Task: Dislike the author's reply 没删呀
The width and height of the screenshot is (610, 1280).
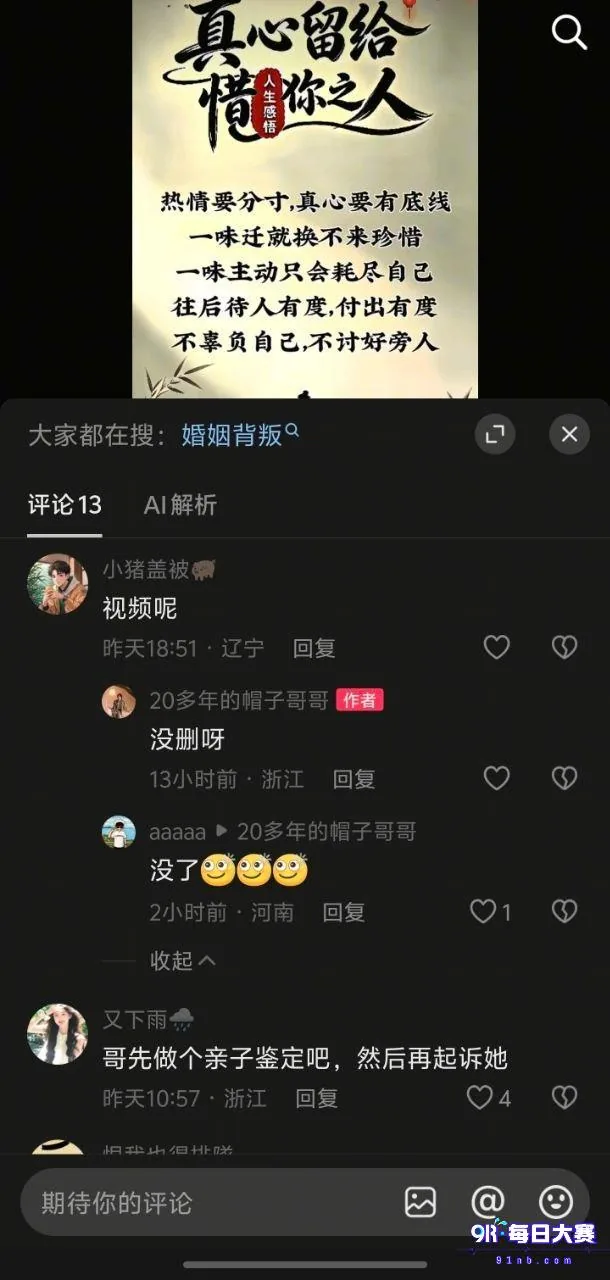Action: [x=565, y=778]
